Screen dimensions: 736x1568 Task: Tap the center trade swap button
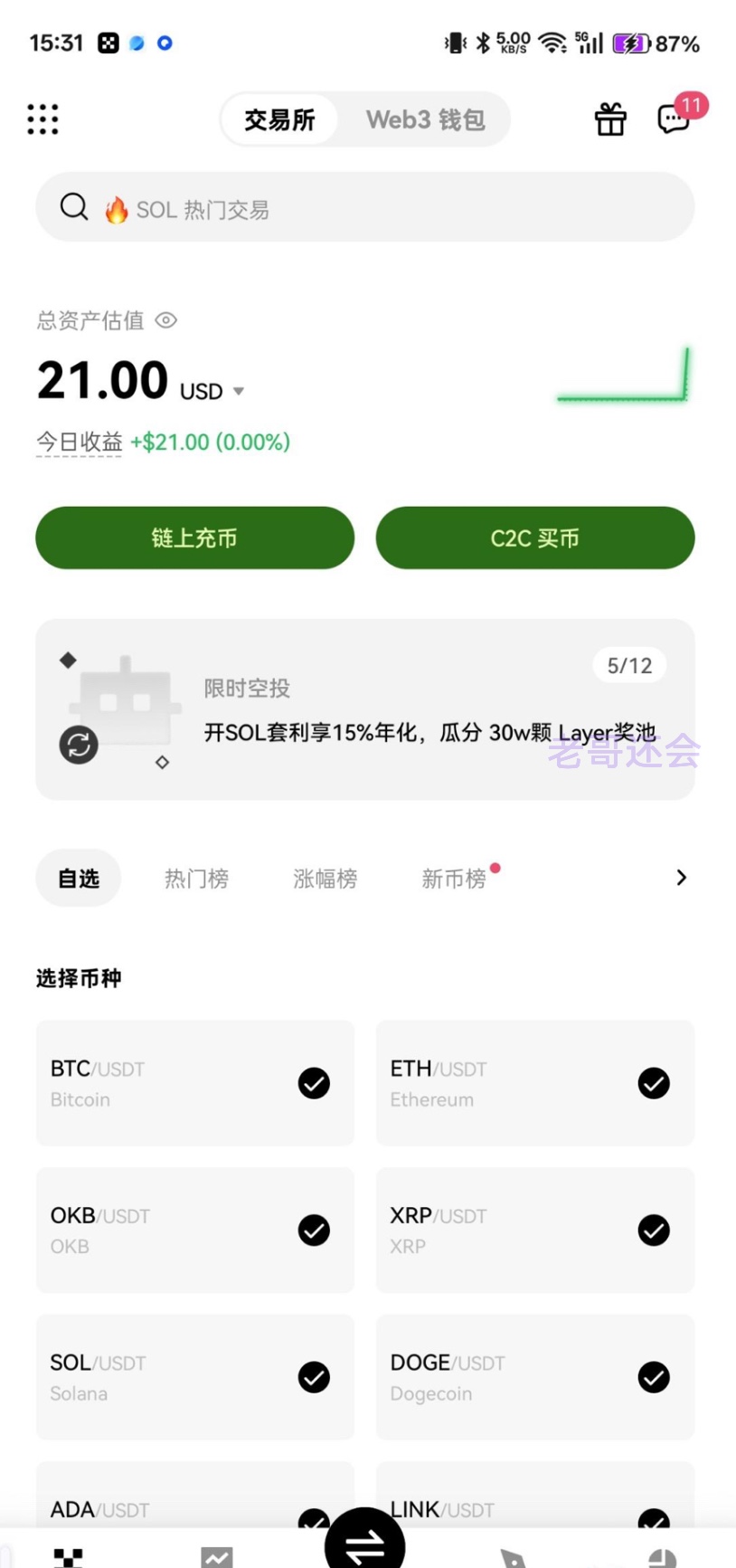pyautogui.click(x=365, y=1543)
